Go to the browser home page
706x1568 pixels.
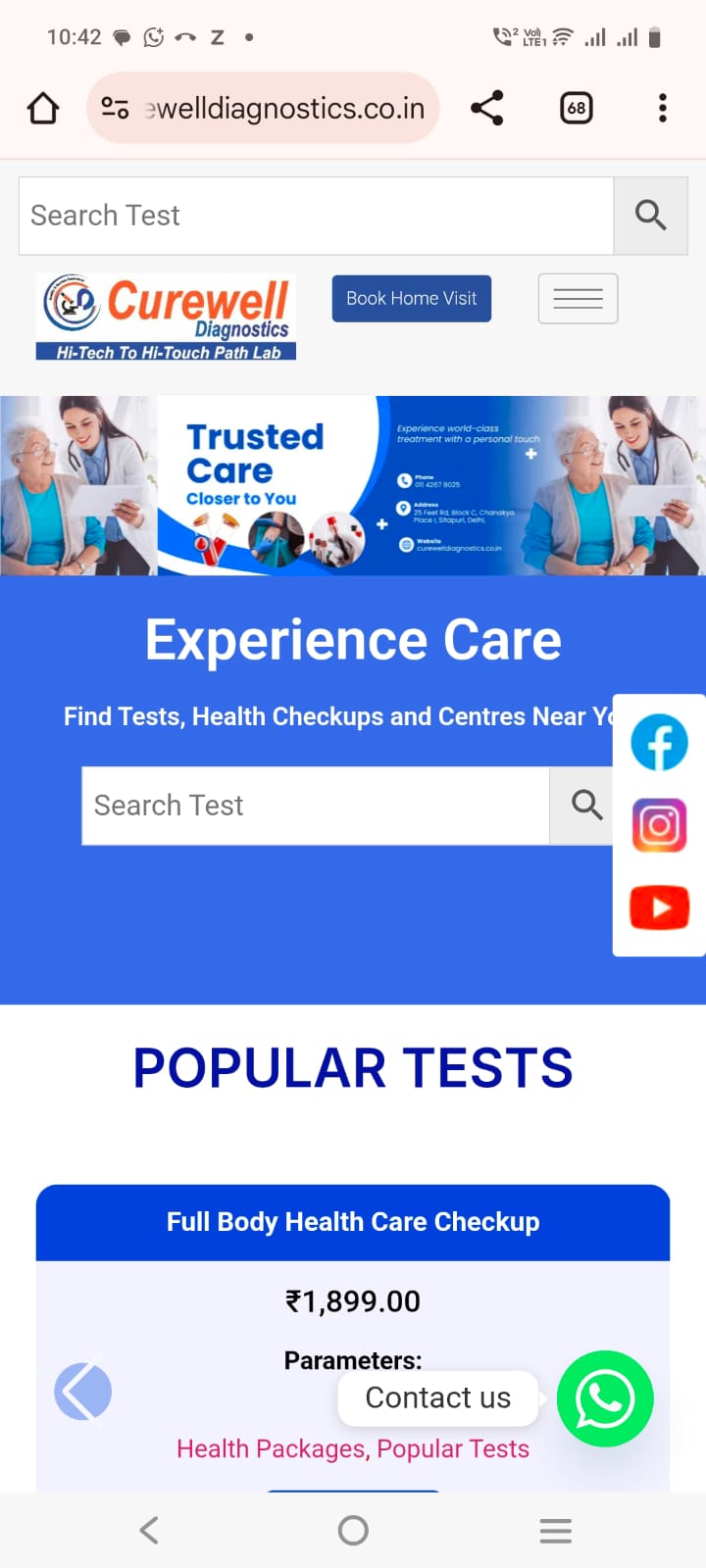[43, 108]
